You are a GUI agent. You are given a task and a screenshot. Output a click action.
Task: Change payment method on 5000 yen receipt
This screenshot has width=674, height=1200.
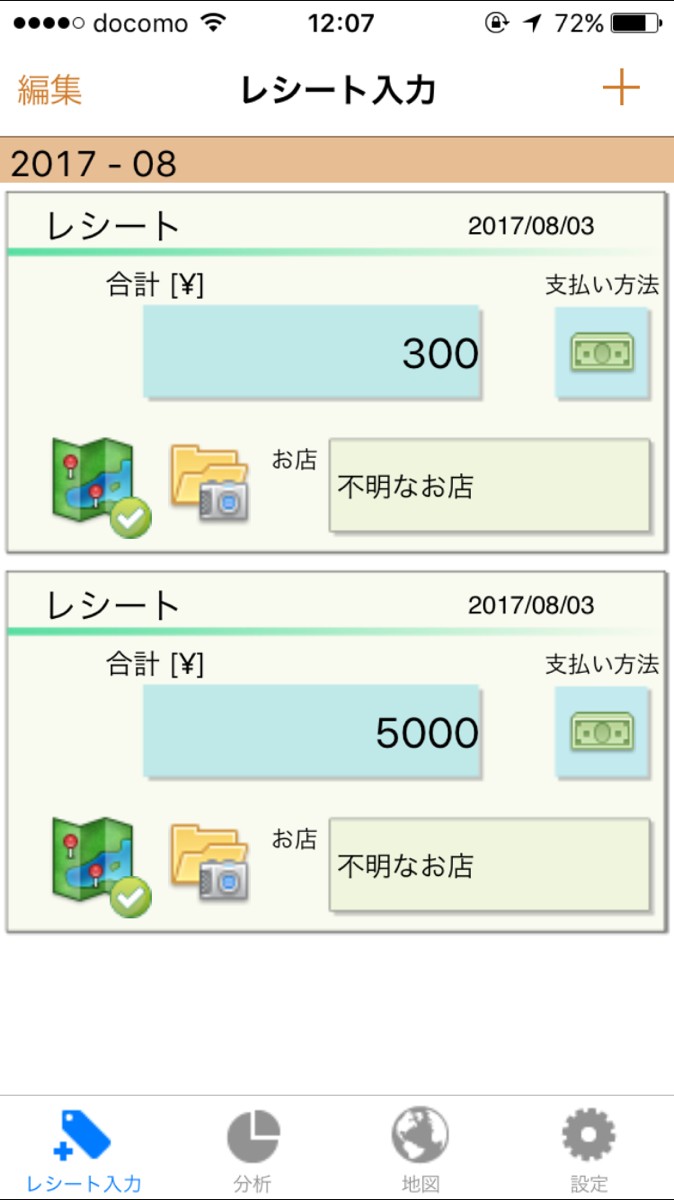click(602, 732)
